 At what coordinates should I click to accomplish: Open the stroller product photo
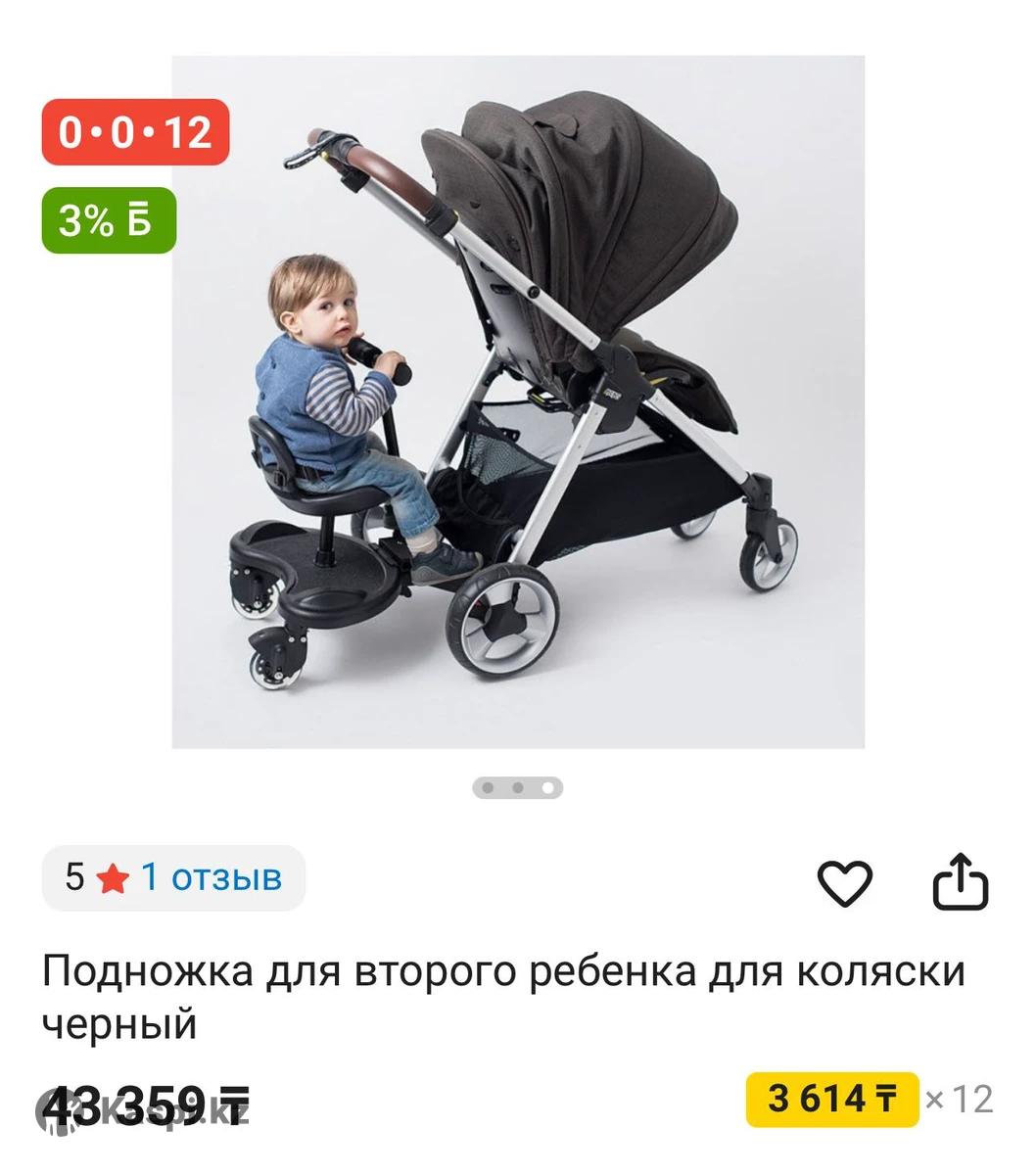518,401
